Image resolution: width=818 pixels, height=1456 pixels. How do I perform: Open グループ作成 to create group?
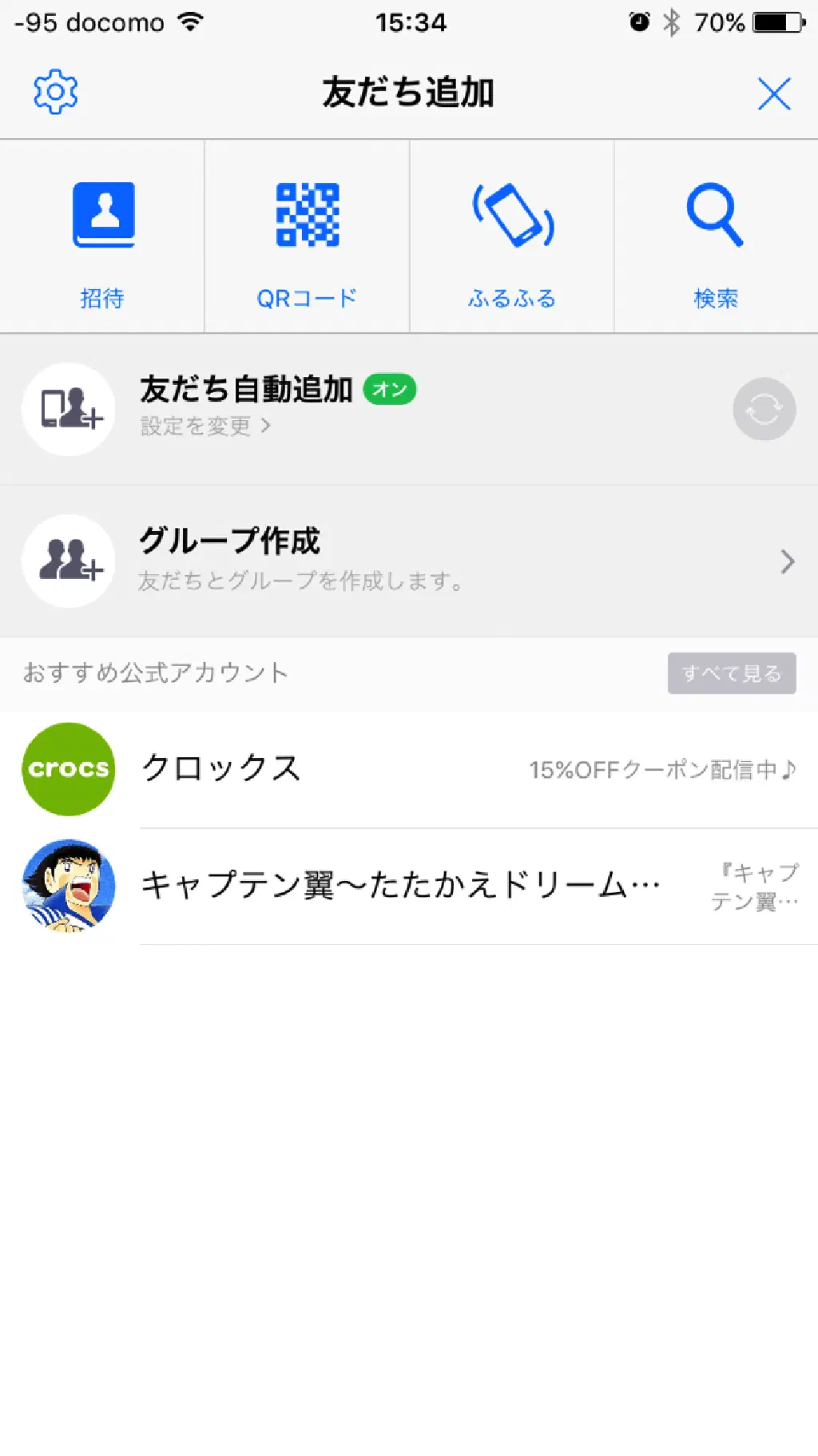coord(407,561)
